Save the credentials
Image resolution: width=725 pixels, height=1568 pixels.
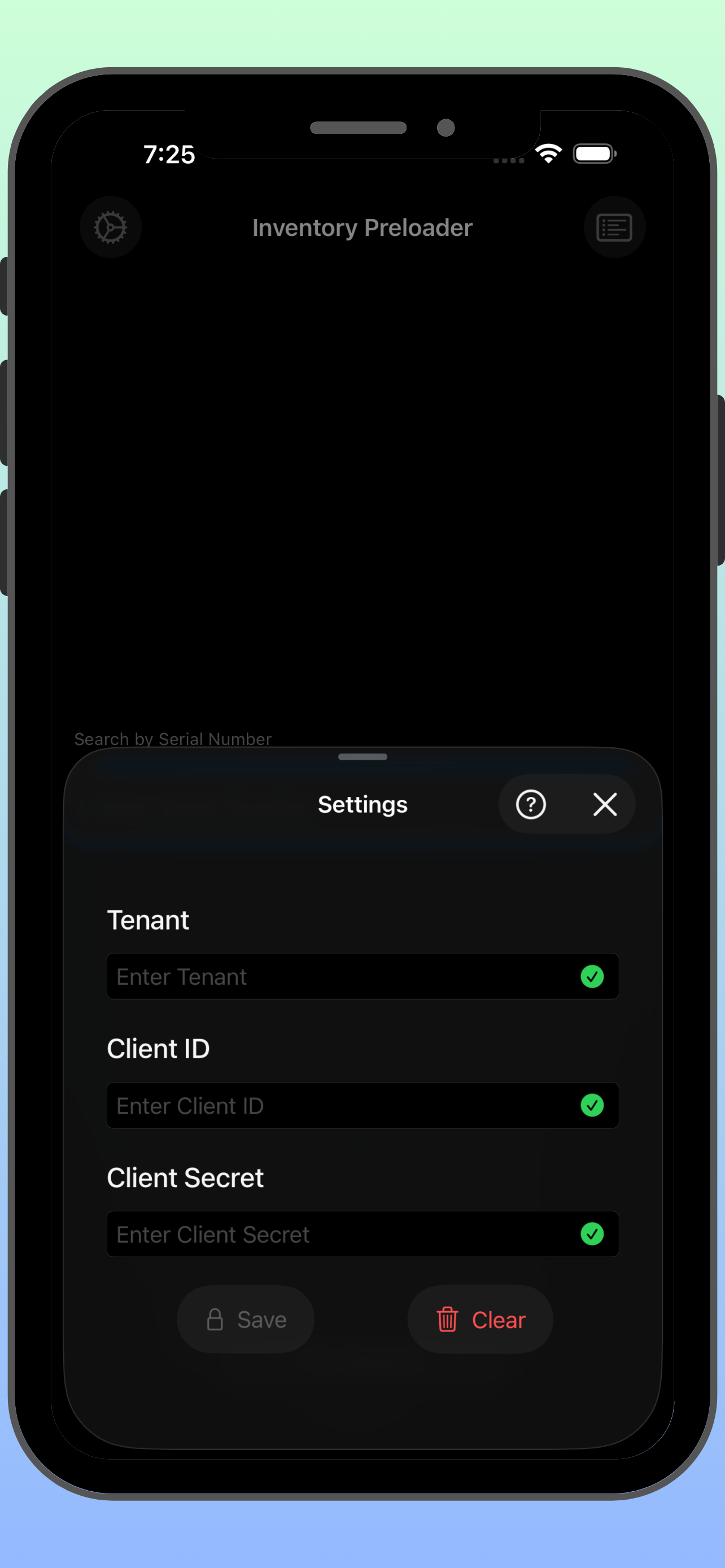click(x=246, y=1319)
